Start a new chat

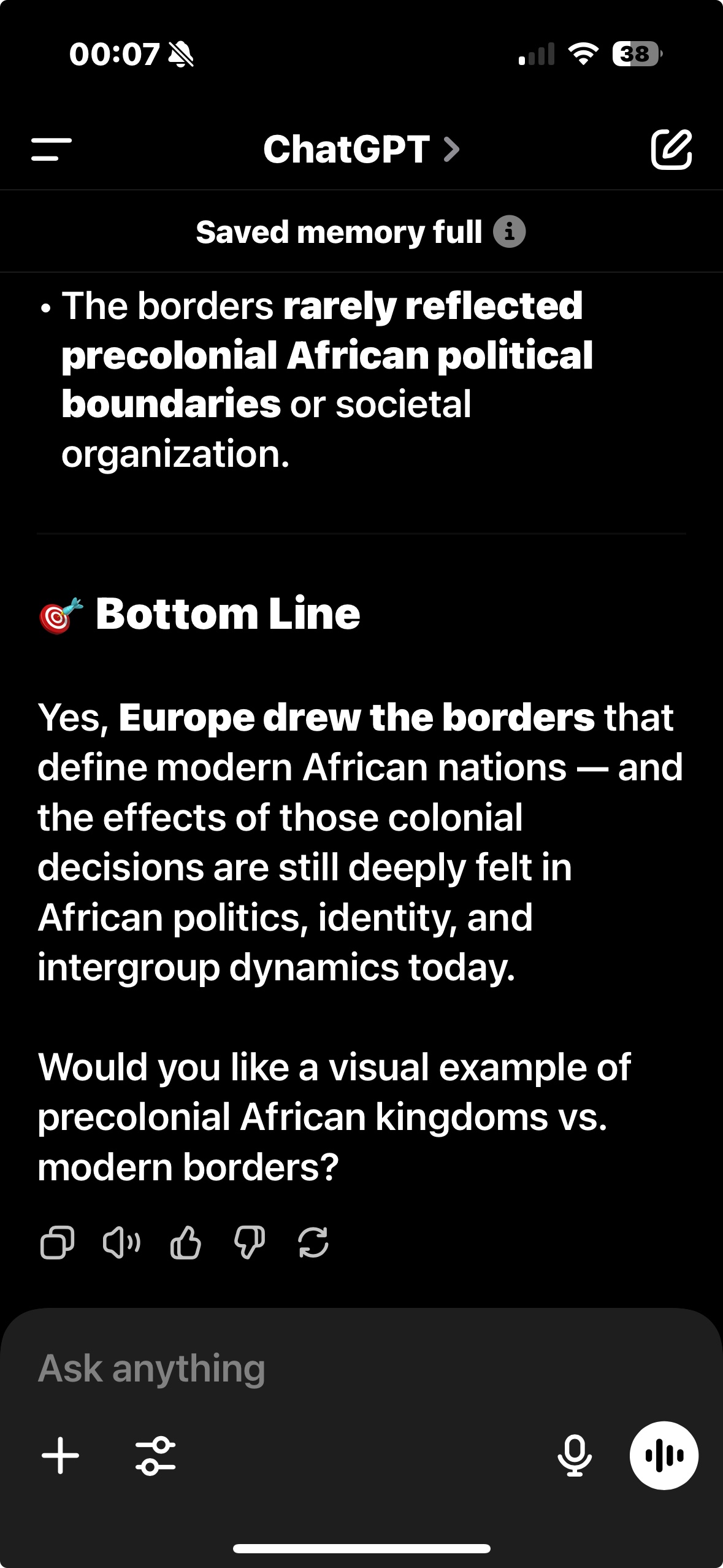671,149
